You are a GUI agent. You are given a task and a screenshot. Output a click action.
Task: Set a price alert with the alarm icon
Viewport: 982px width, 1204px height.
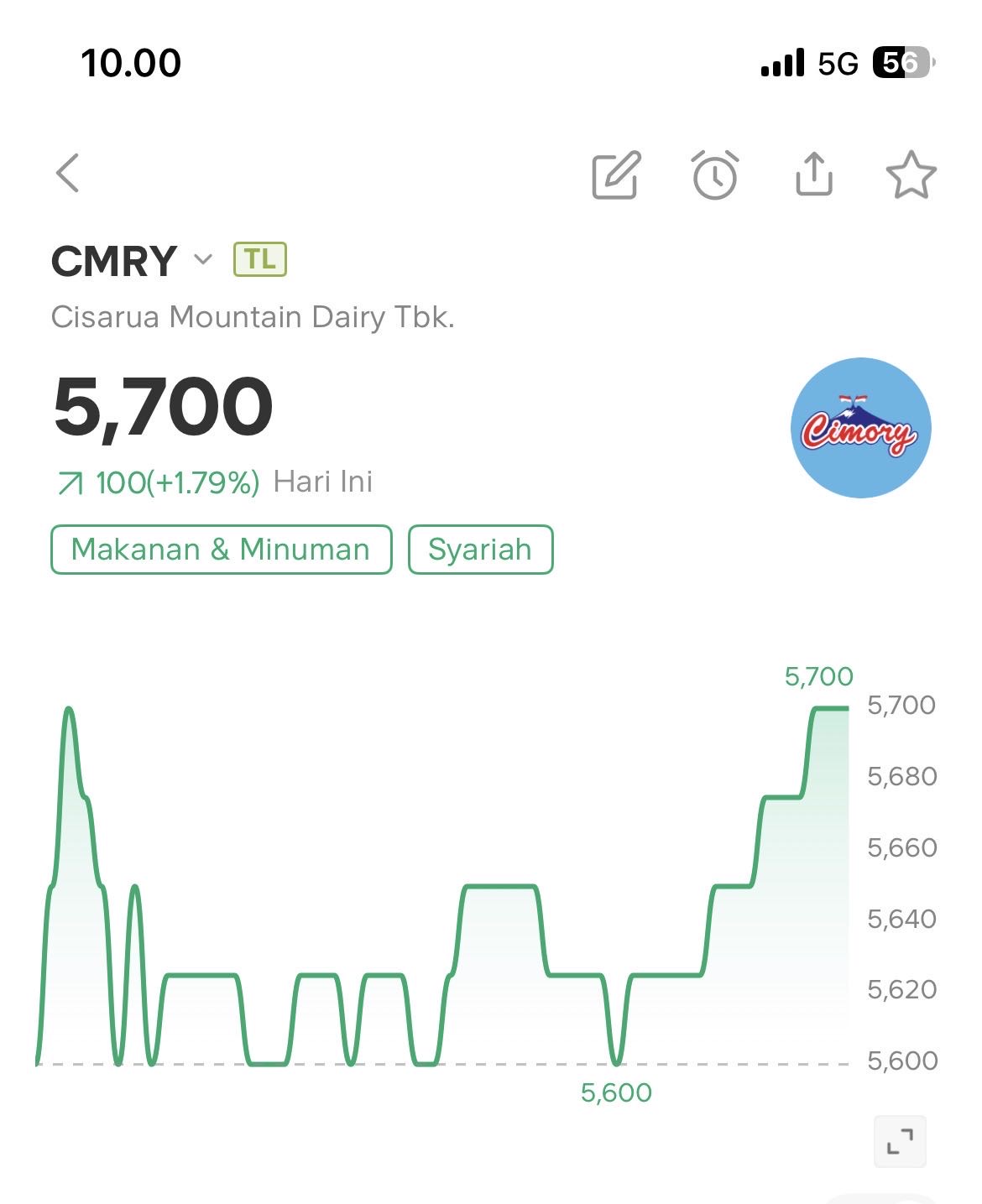[x=715, y=175]
